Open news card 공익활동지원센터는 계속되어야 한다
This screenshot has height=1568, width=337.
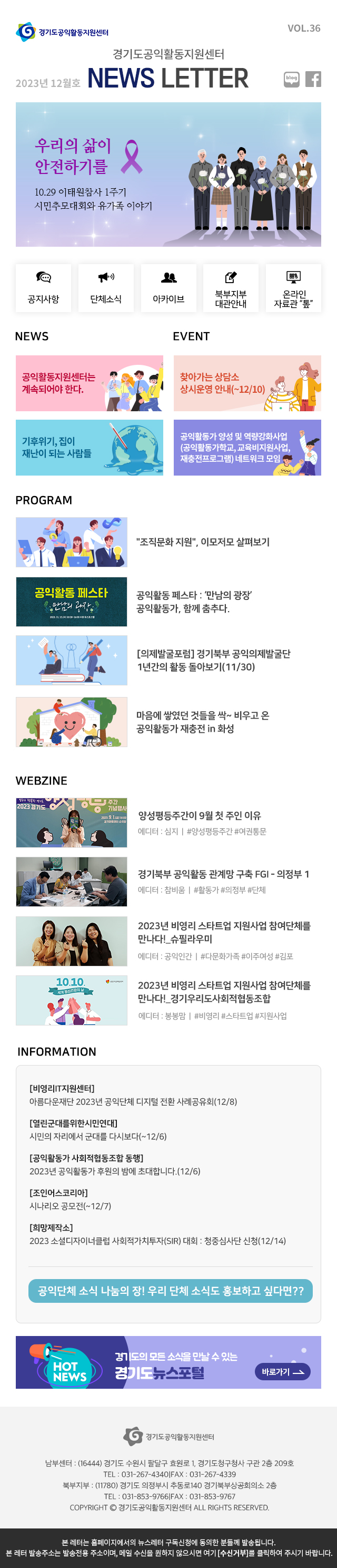90,383
